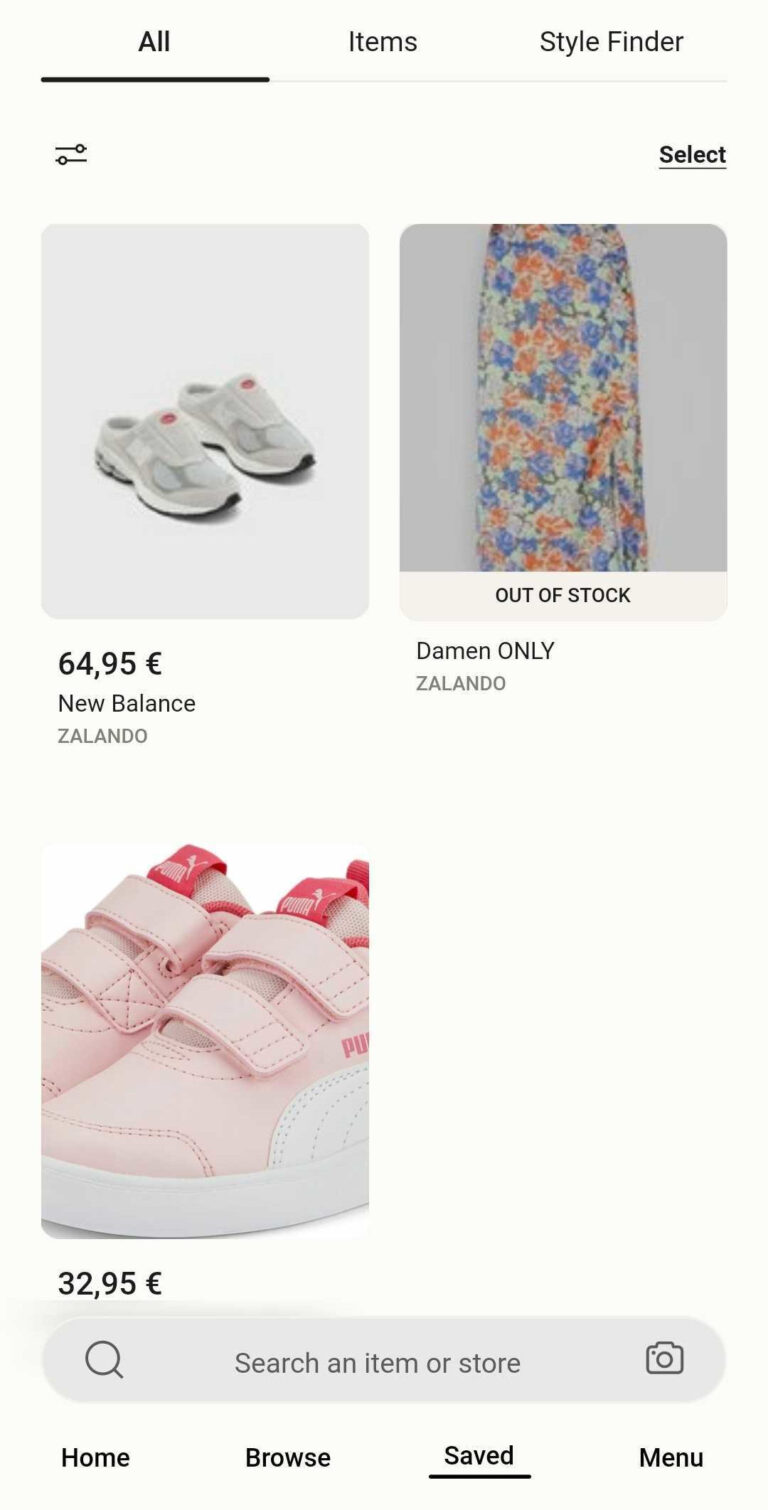Viewport: 768px width, 1510px height.
Task: Select the Saved tab
Action: pos(479,1456)
